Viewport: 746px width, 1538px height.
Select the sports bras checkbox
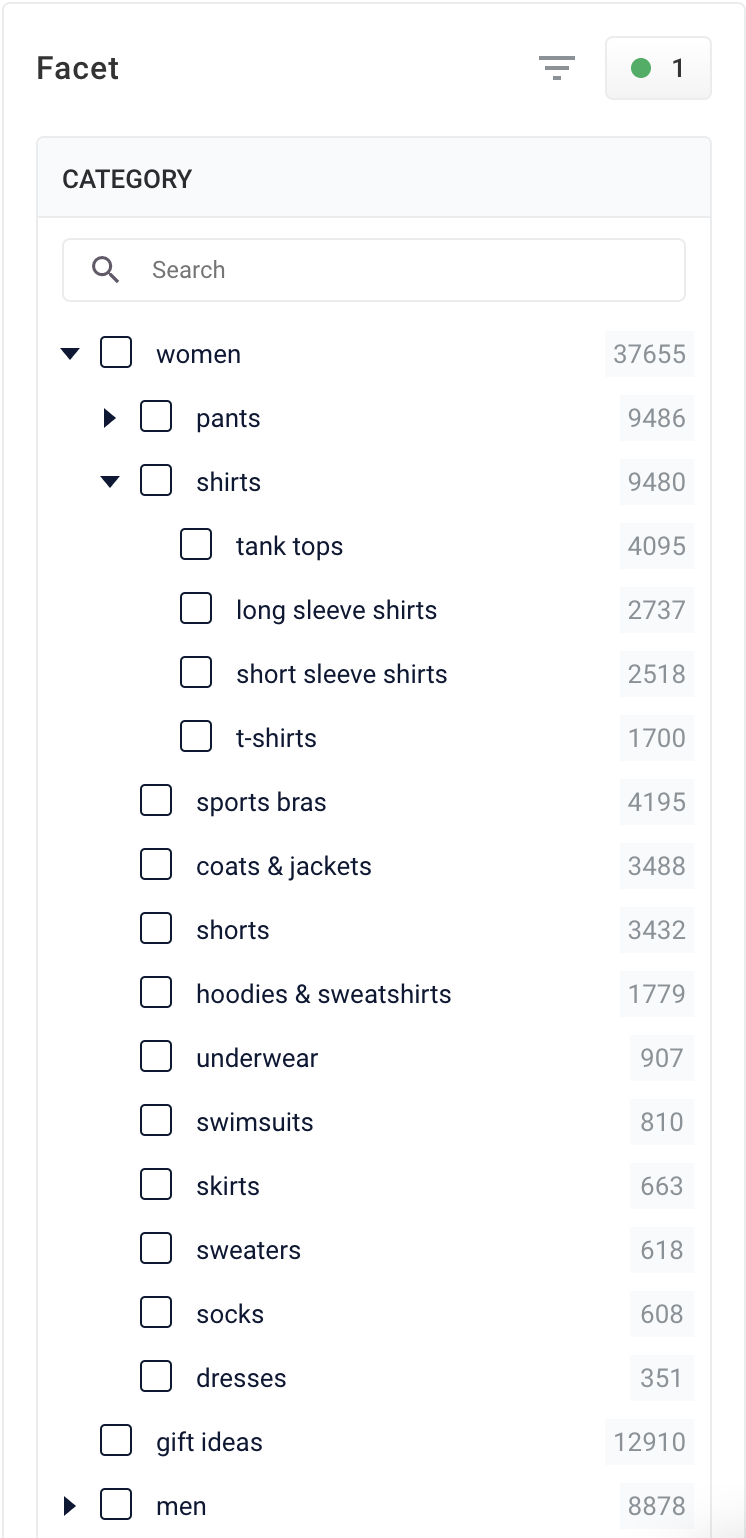tap(156, 801)
